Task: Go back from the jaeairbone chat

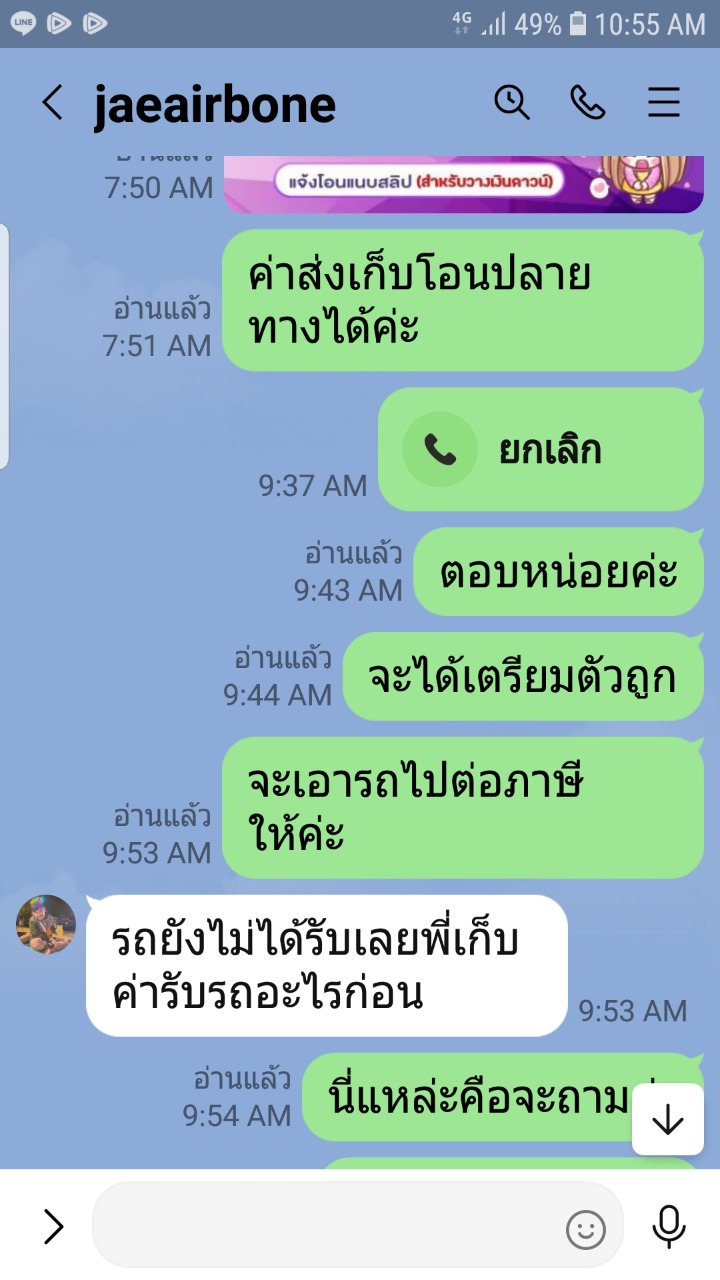Action: (52, 103)
